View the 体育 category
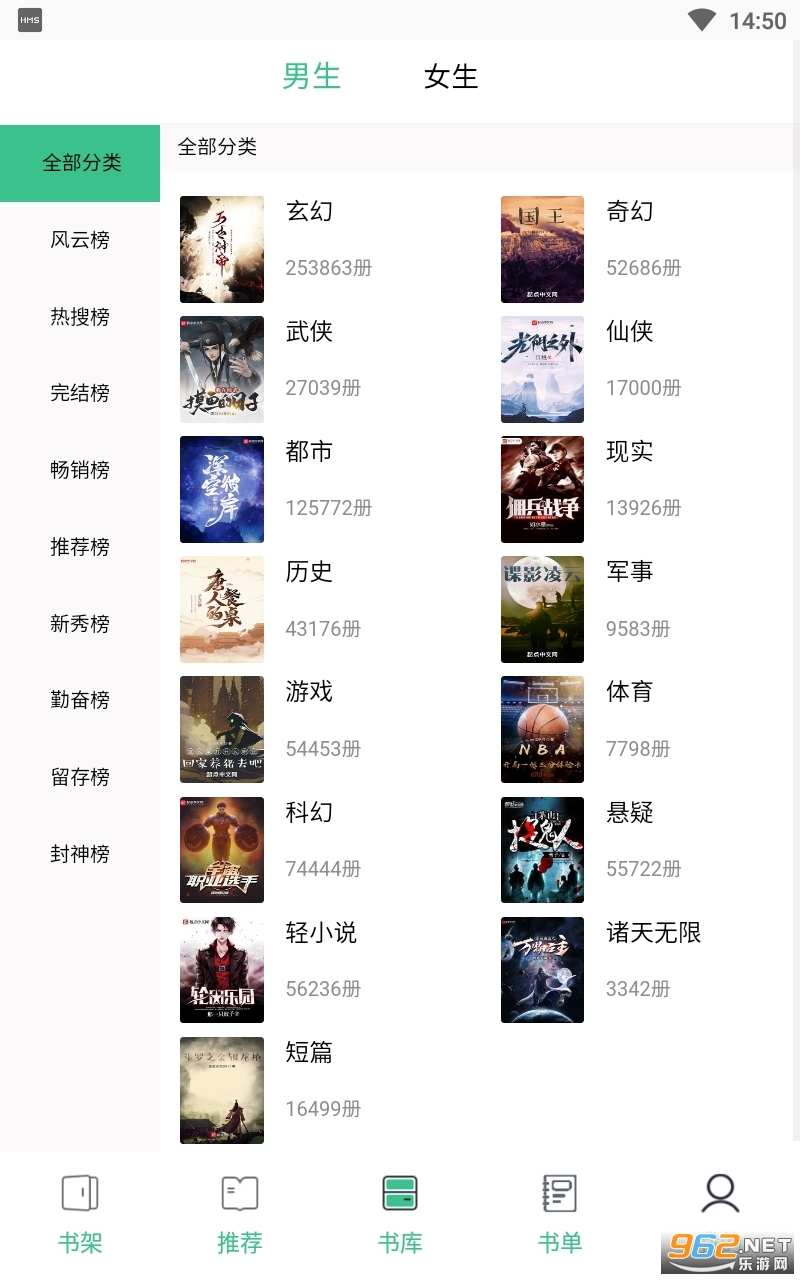Viewport: 800px width, 1280px height. [x=630, y=692]
